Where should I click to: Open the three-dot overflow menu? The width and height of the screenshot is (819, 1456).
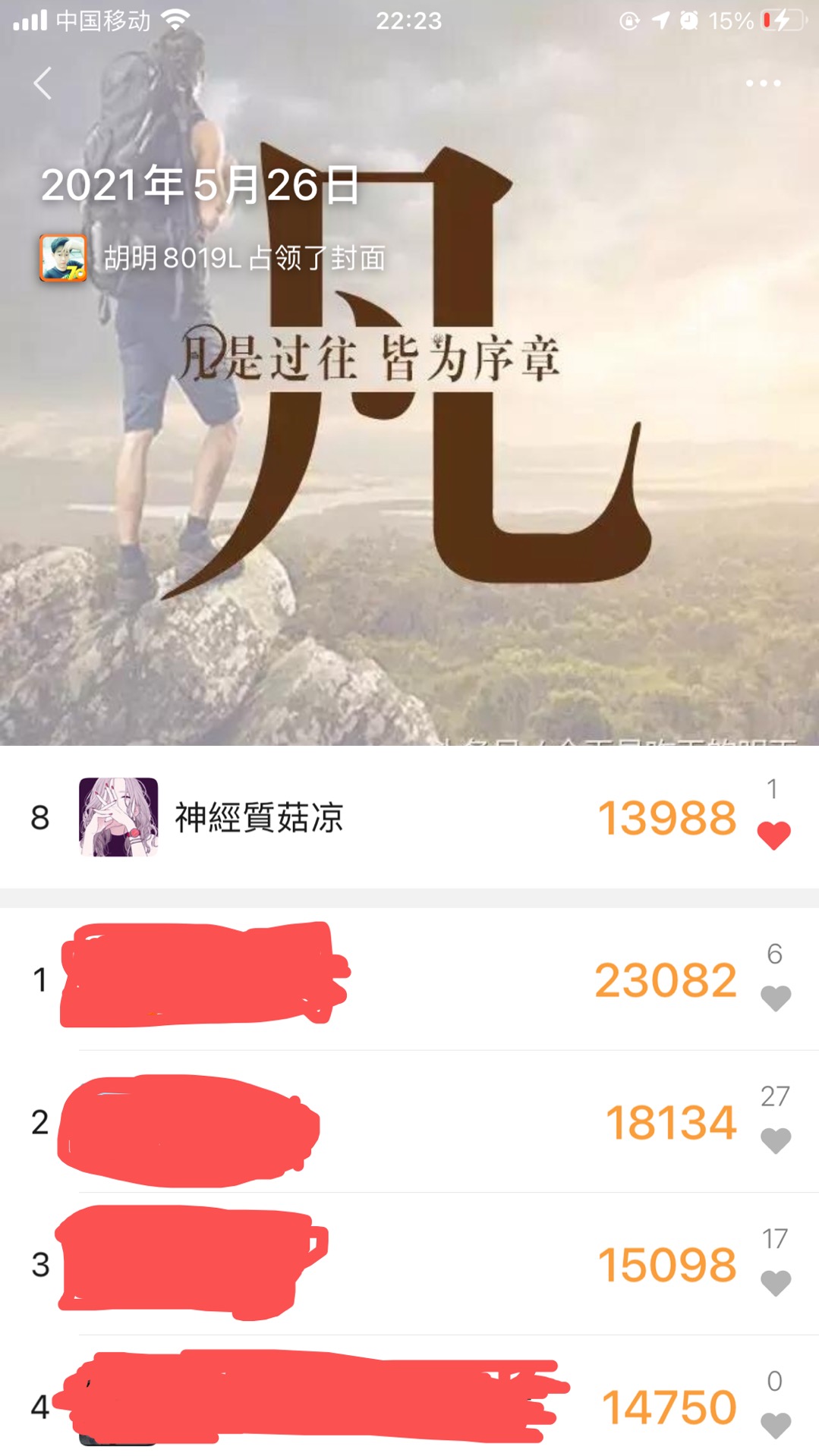(x=762, y=83)
